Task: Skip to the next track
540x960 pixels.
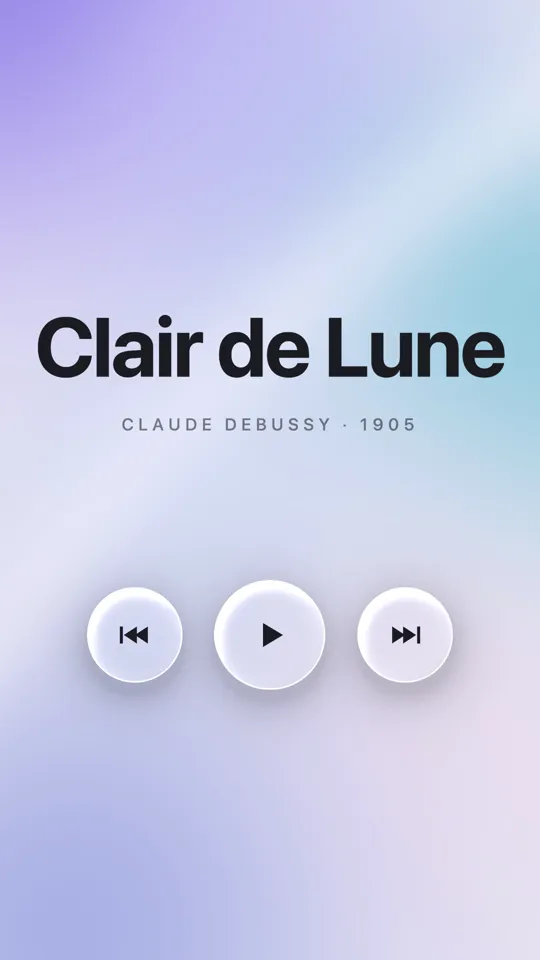Action: pyautogui.click(x=405, y=635)
